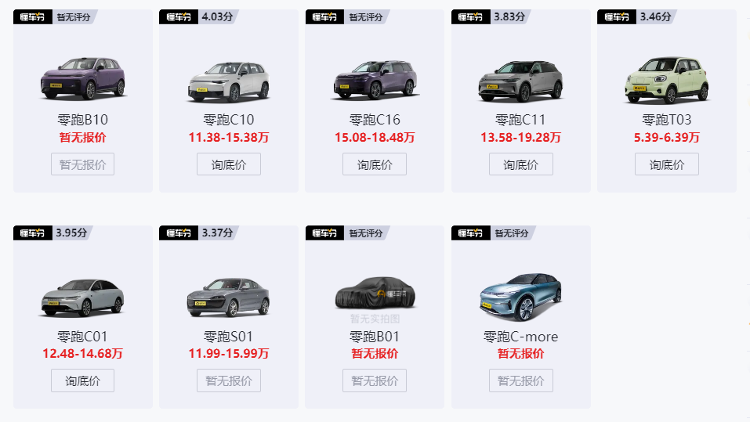Ask lowest price for 零跑C16

[x=375, y=164]
